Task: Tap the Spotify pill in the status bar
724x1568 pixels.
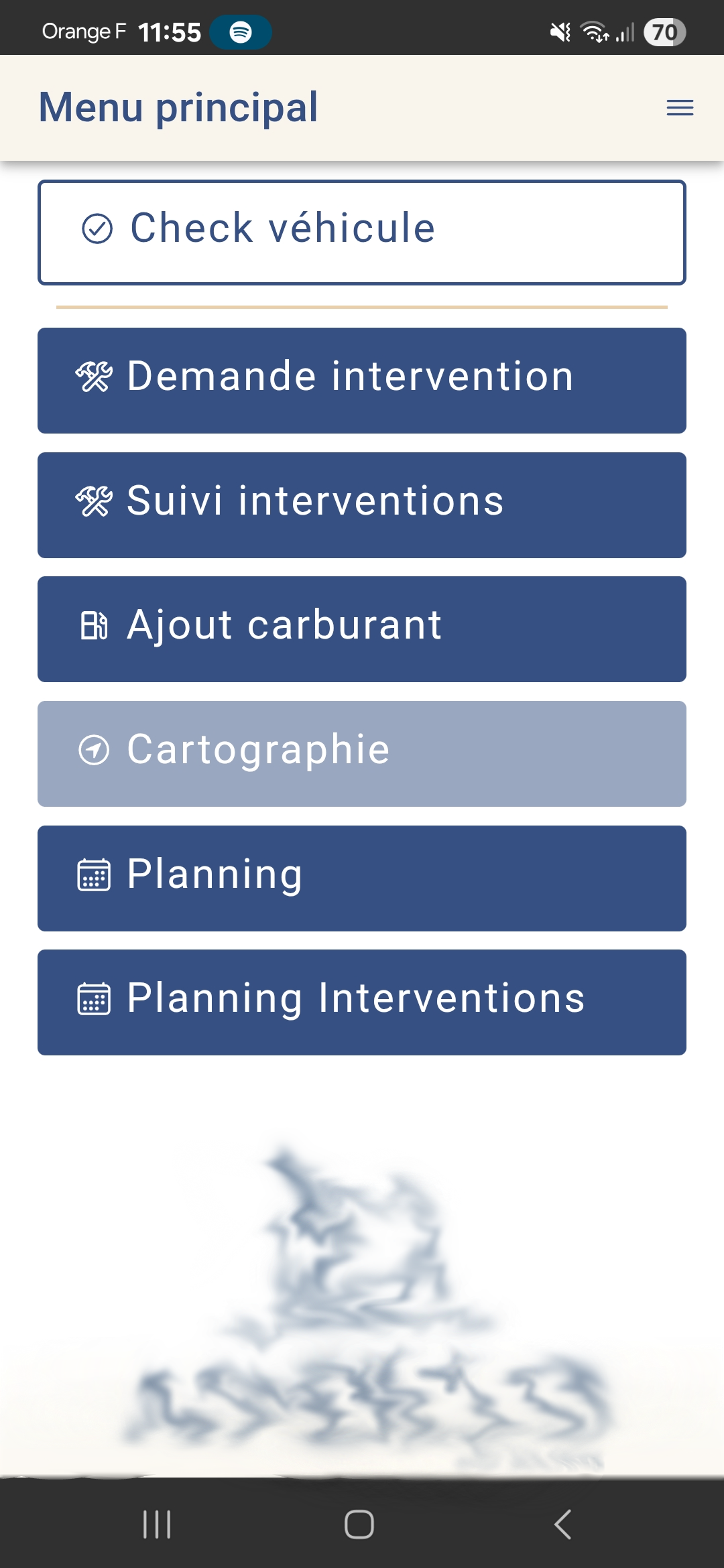Action: pos(240,30)
